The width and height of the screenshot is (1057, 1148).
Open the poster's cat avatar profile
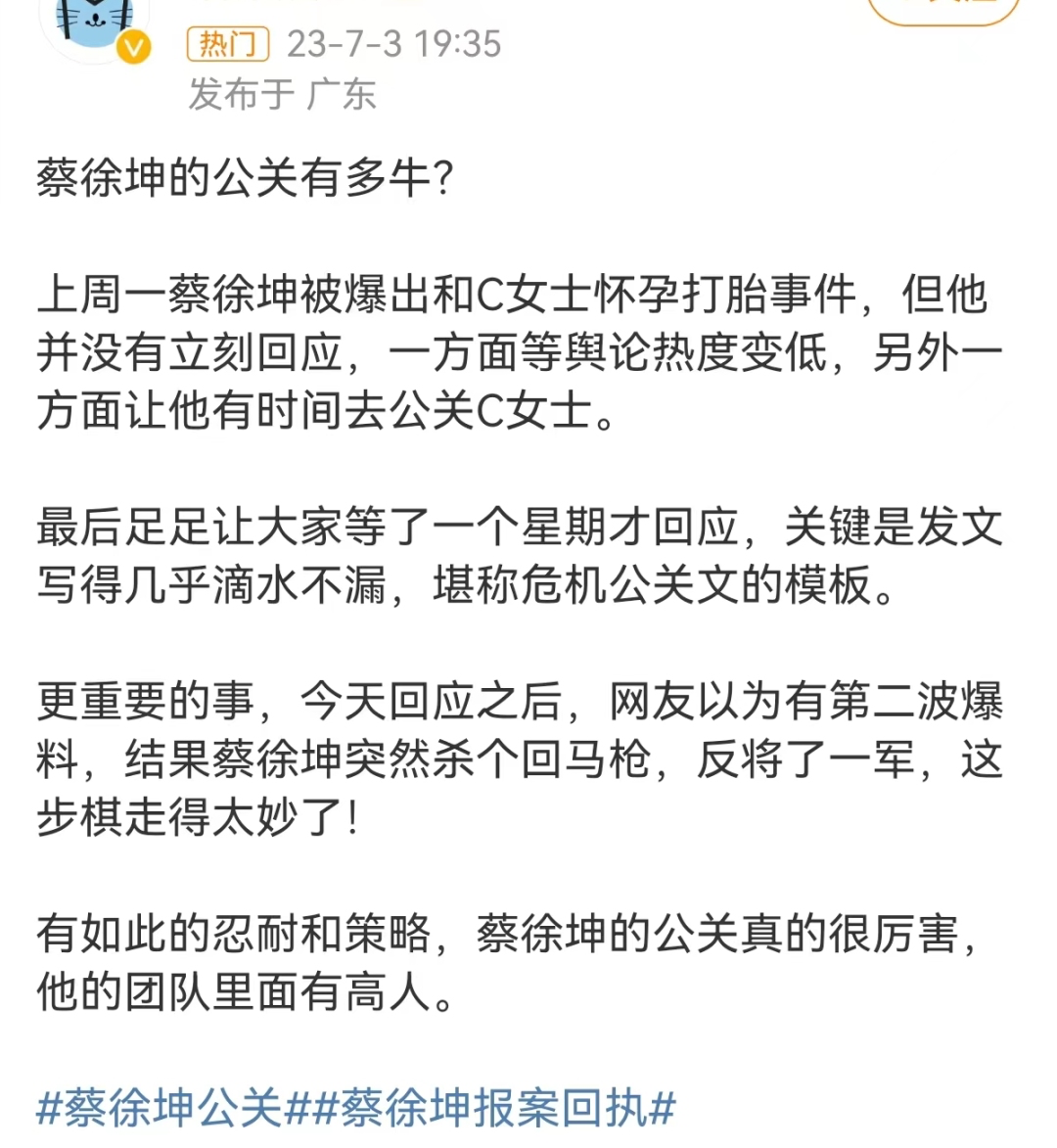pyautogui.click(x=93, y=24)
